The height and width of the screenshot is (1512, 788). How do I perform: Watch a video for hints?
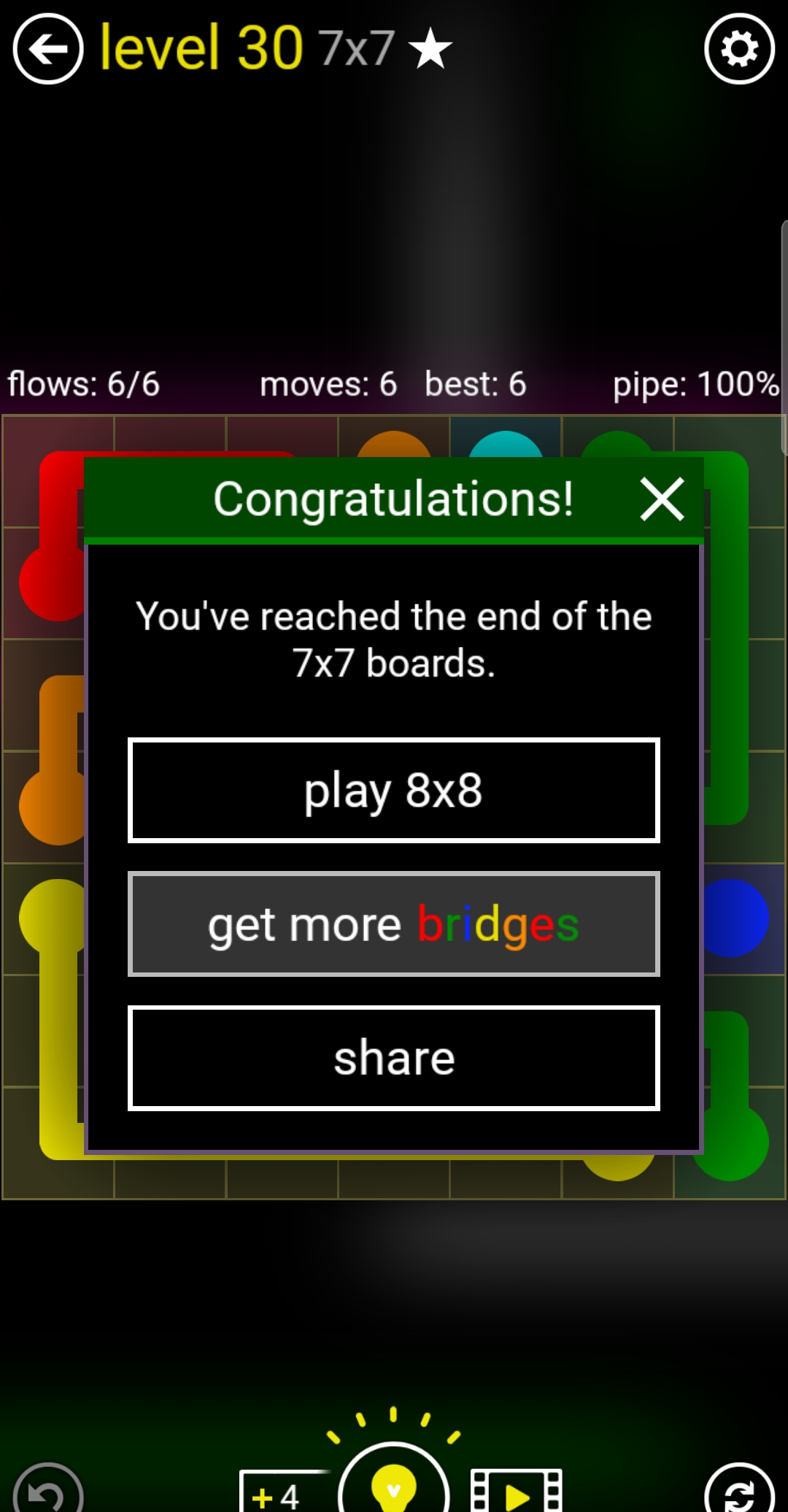(x=517, y=1493)
